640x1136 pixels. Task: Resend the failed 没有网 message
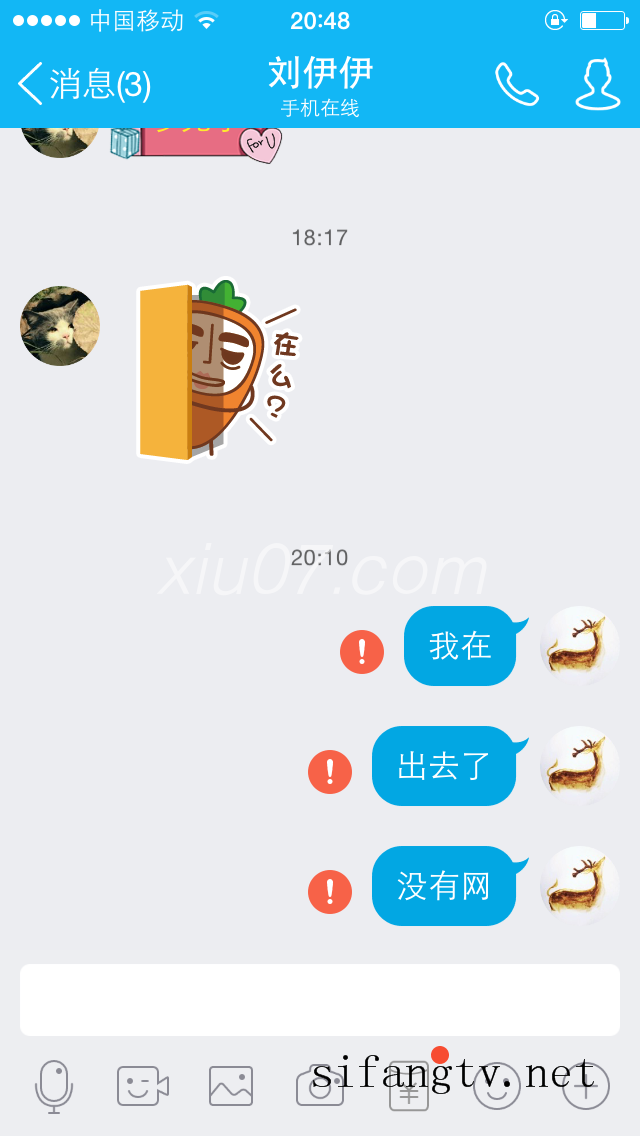tap(330, 892)
